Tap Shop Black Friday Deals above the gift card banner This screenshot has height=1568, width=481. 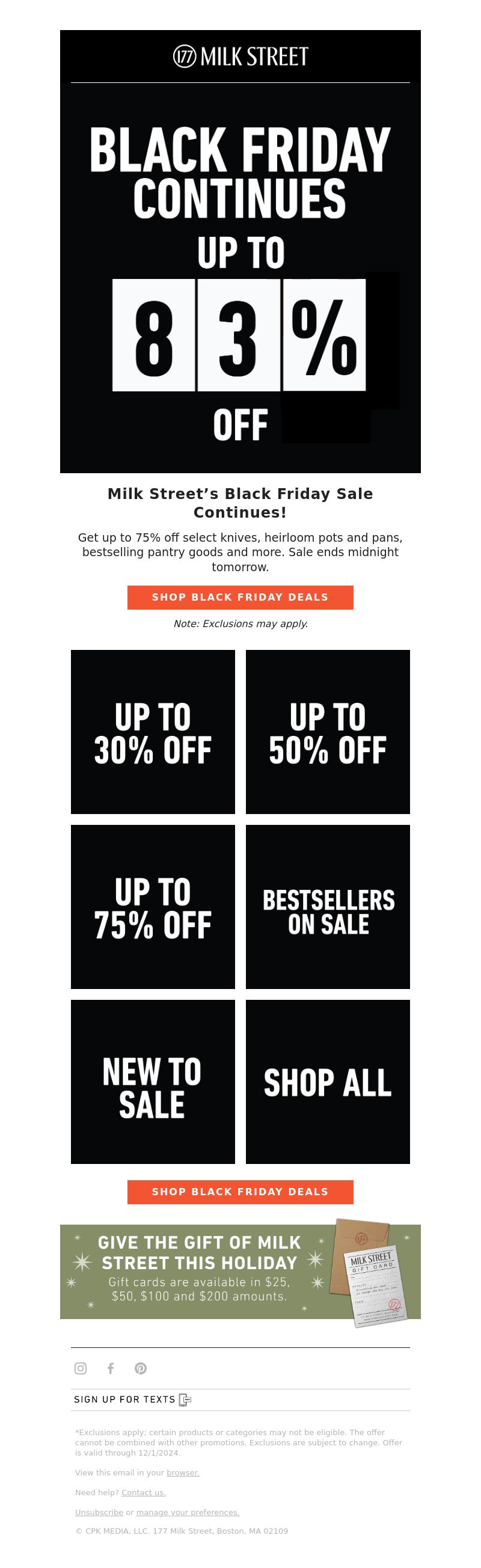[x=240, y=1192]
